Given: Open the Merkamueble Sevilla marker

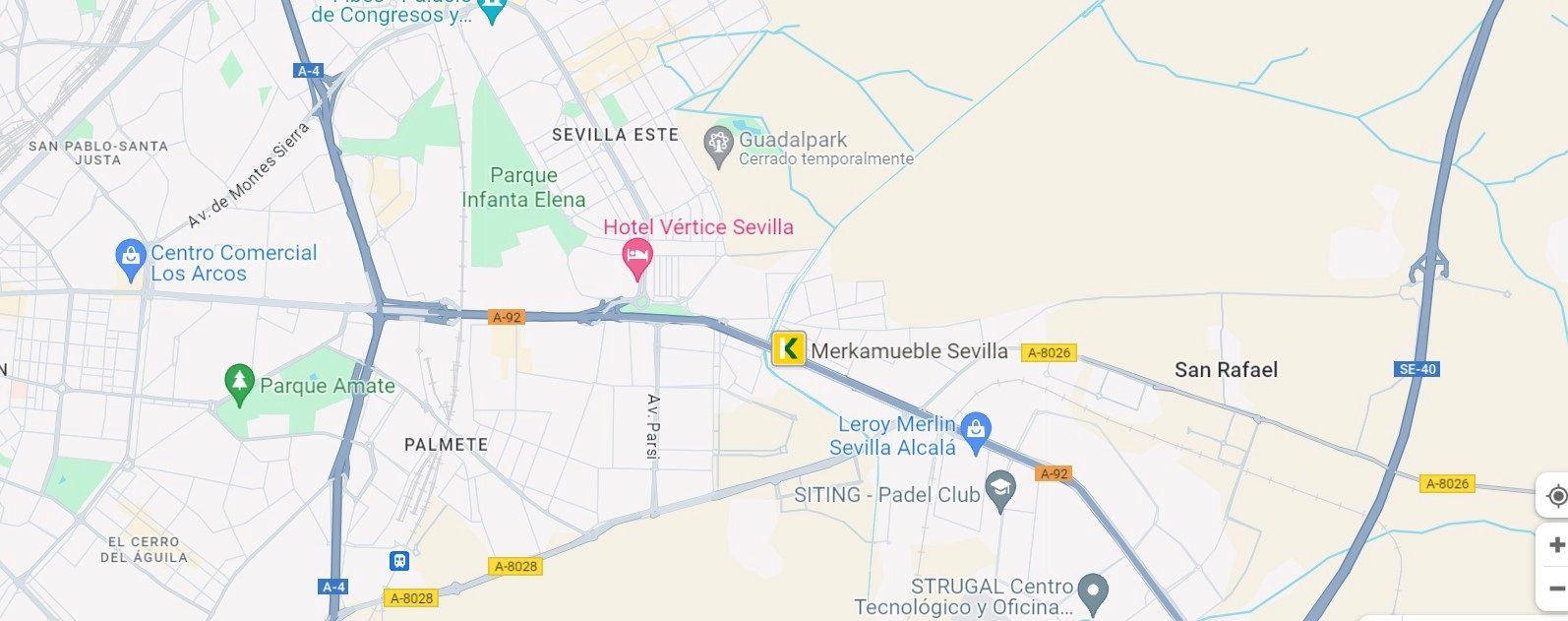Looking at the screenshot, I should point(788,348).
